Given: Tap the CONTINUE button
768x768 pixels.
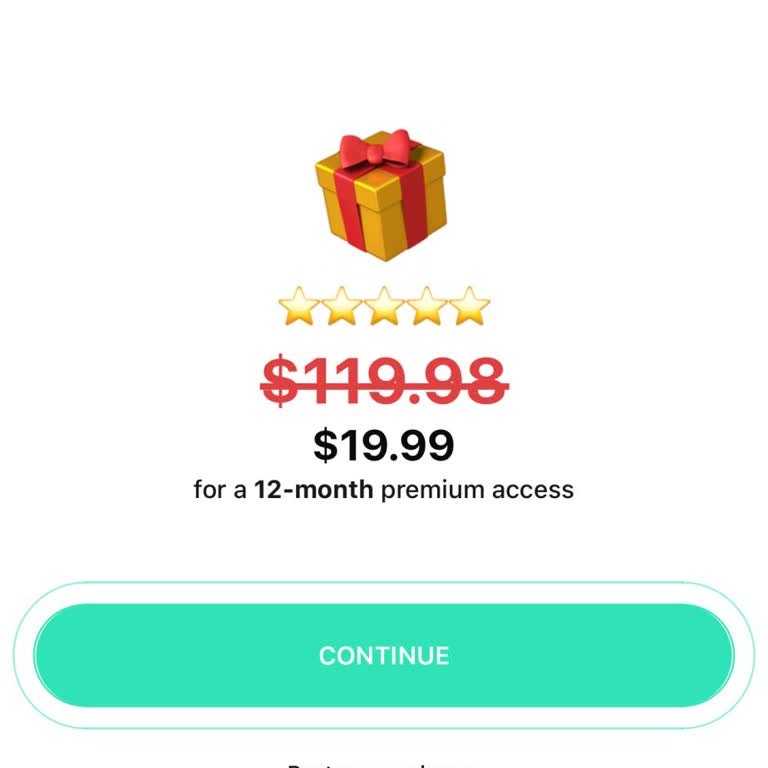Looking at the screenshot, I should click(x=384, y=655).
